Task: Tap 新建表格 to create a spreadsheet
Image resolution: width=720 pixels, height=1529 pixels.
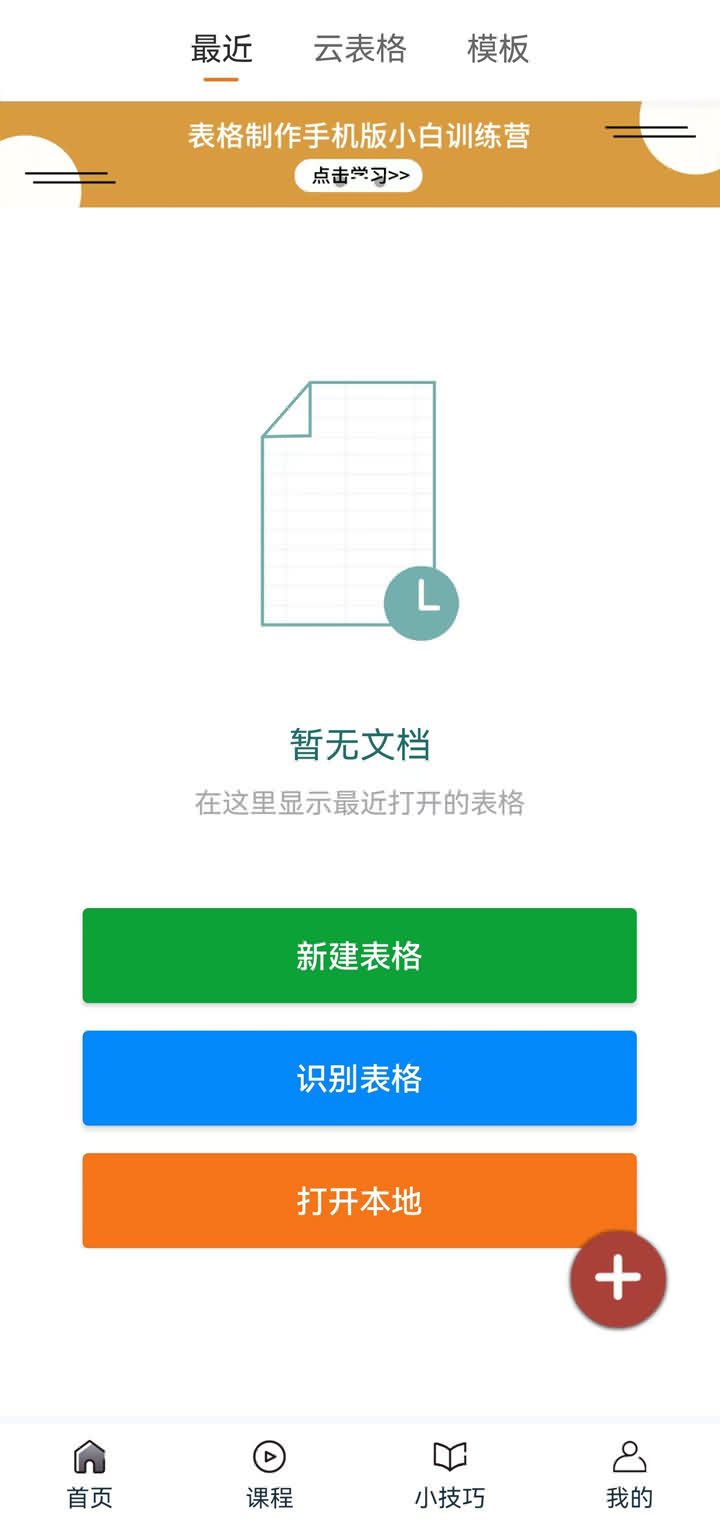Action: [x=359, y=955]
